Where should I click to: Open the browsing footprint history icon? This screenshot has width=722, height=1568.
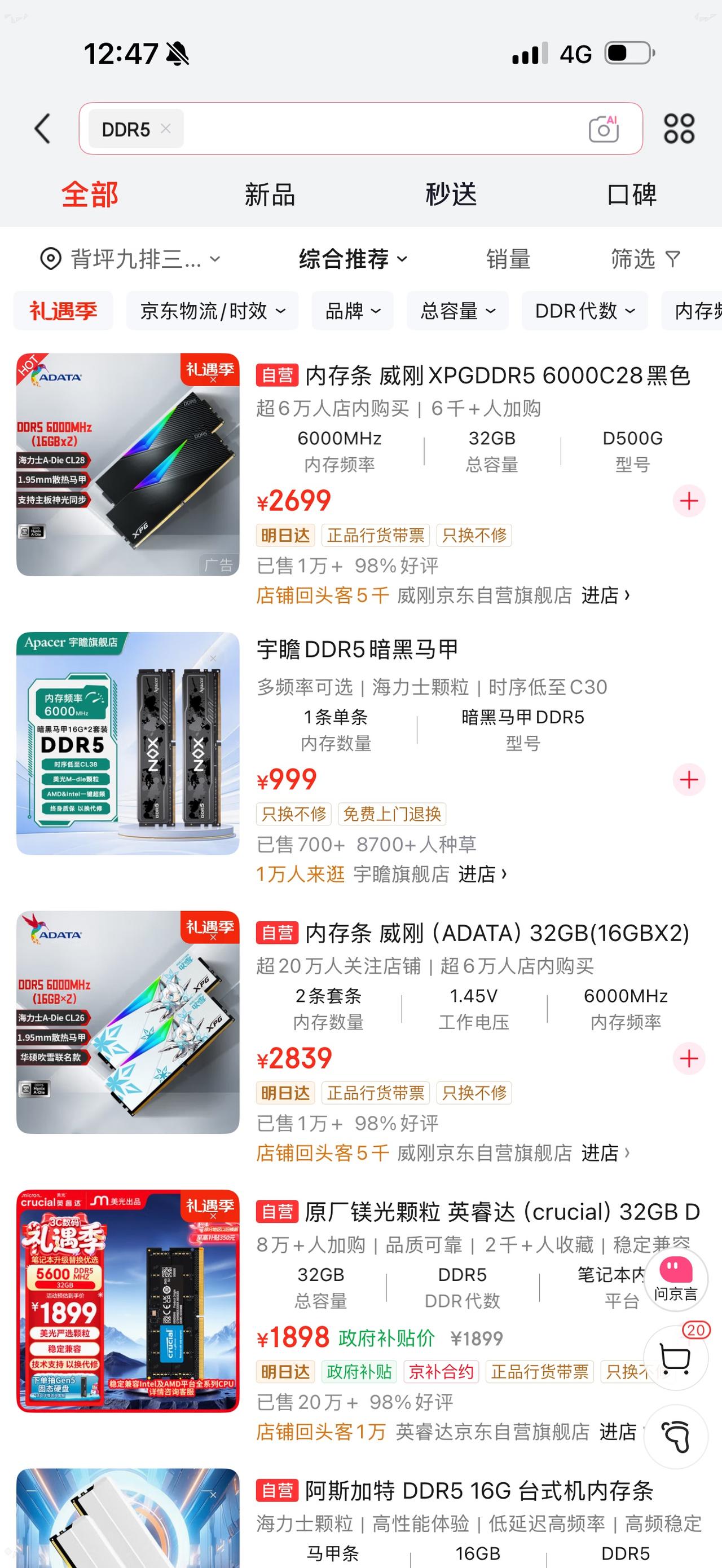click(x=676, y=1437)
